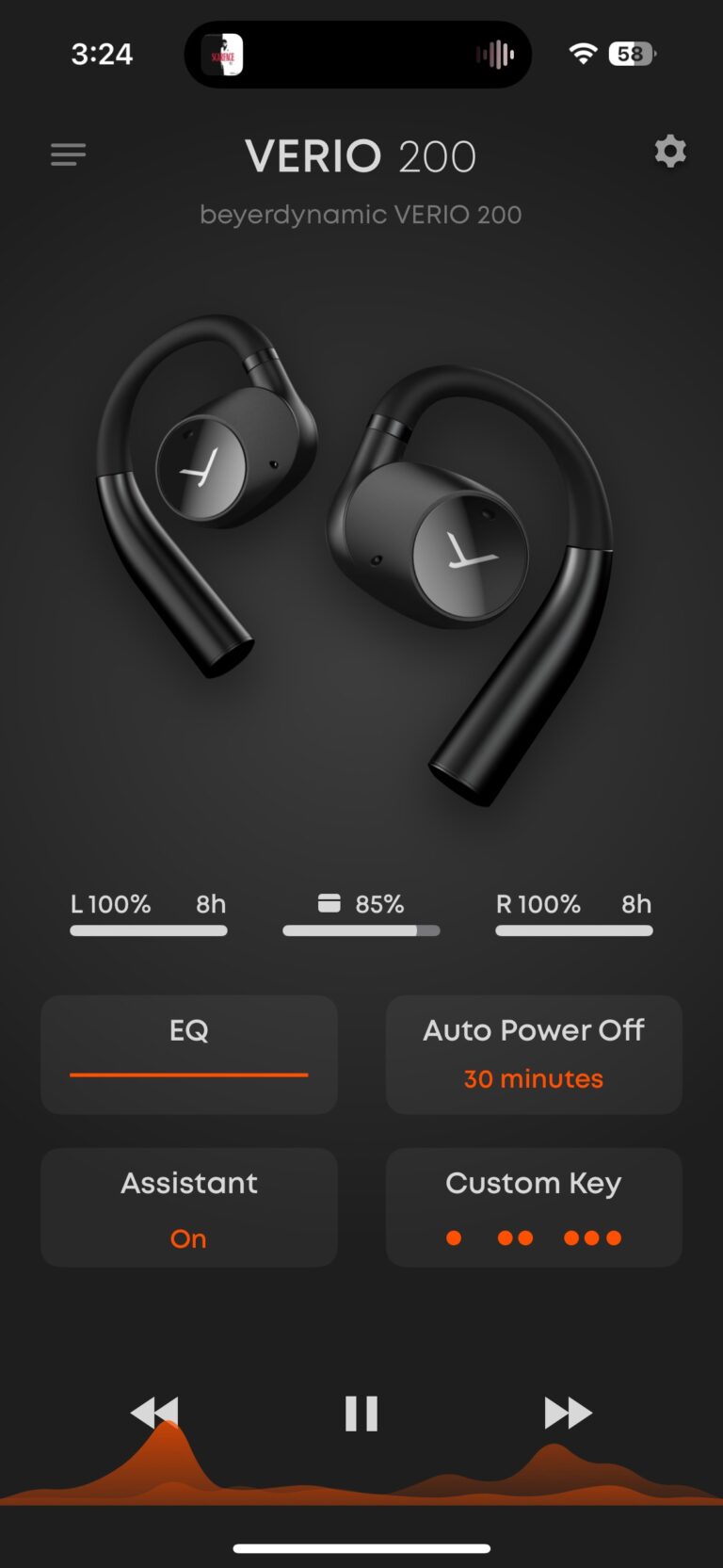Open the hamburger menu
The height and width of the screenshot is (1568, 723).
[67, 154]
